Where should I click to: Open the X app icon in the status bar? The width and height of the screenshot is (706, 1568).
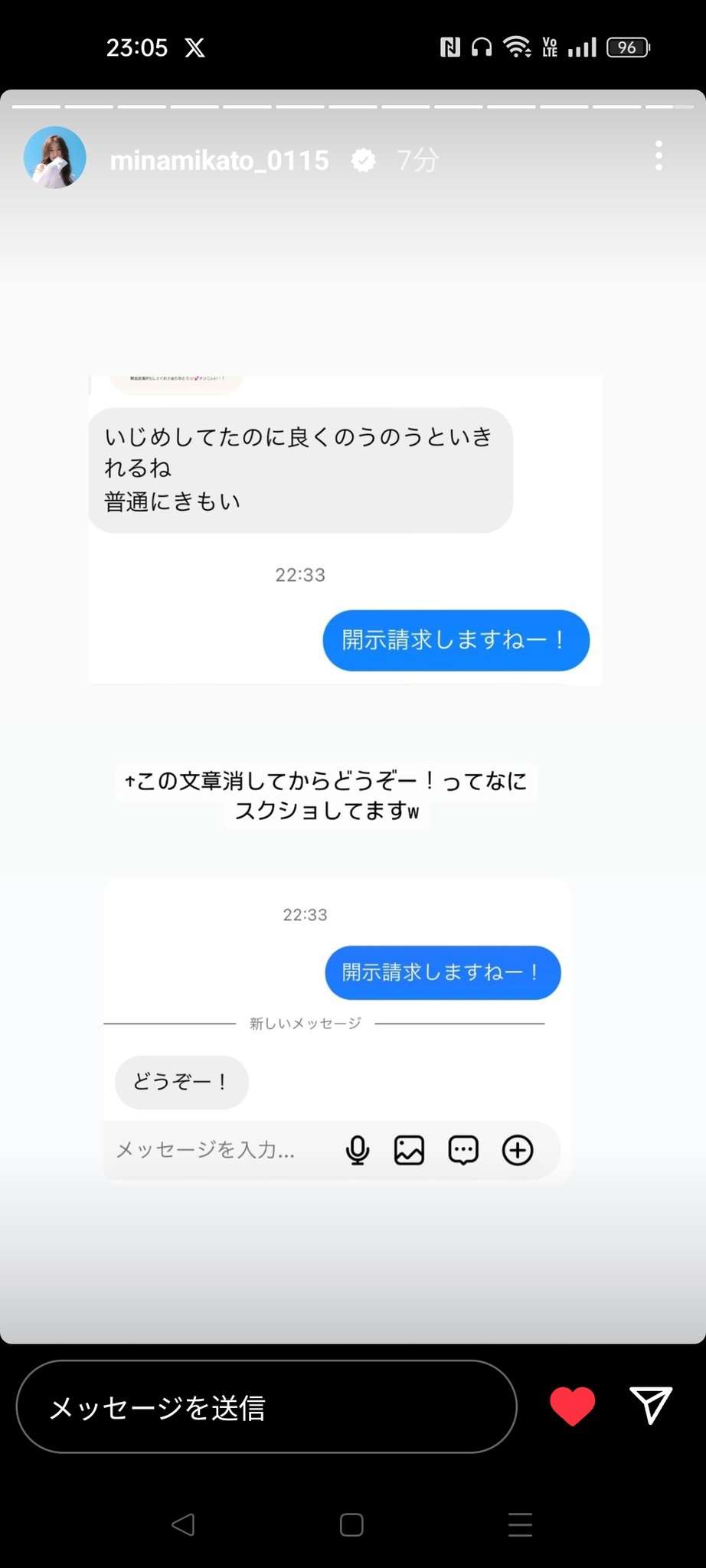coord(197,47)
